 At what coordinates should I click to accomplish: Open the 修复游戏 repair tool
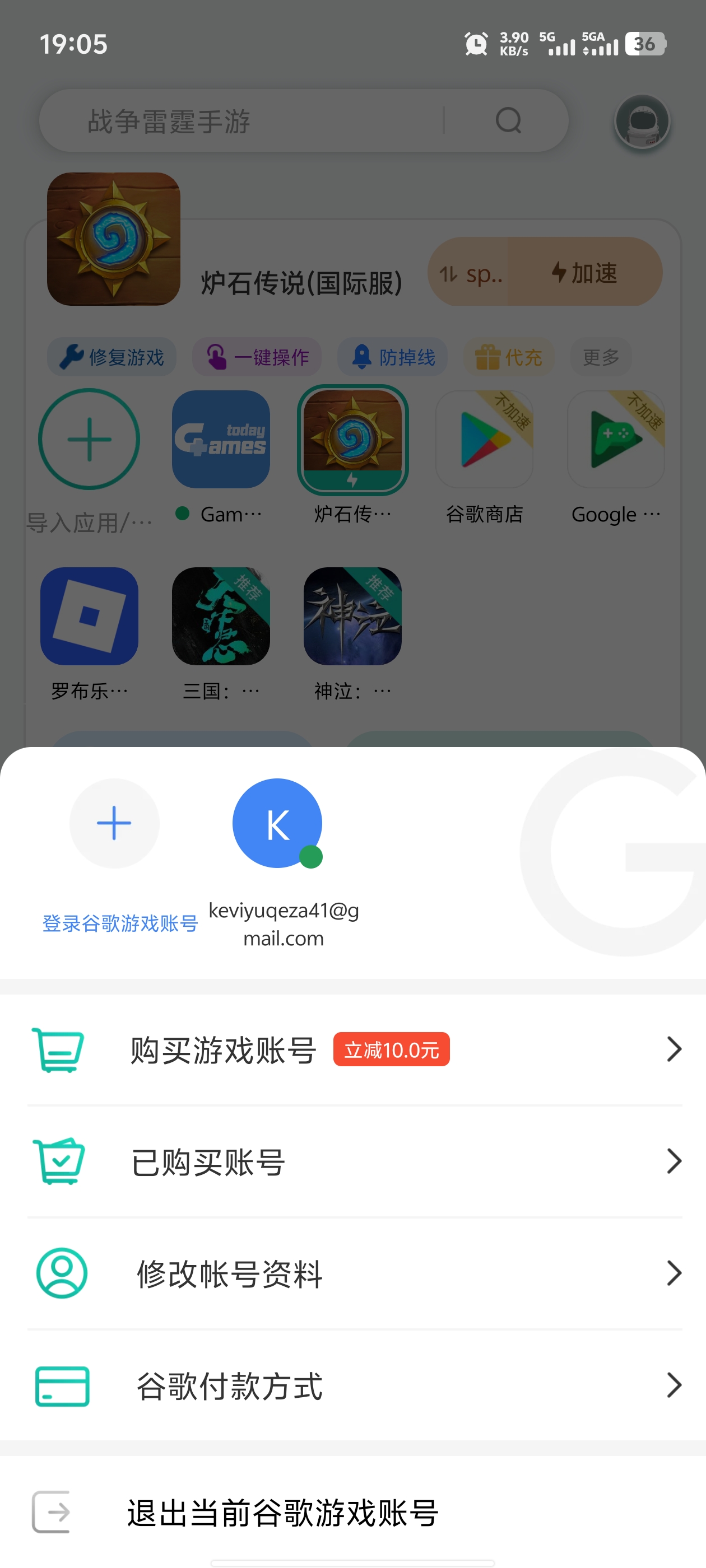coord(112,357)
